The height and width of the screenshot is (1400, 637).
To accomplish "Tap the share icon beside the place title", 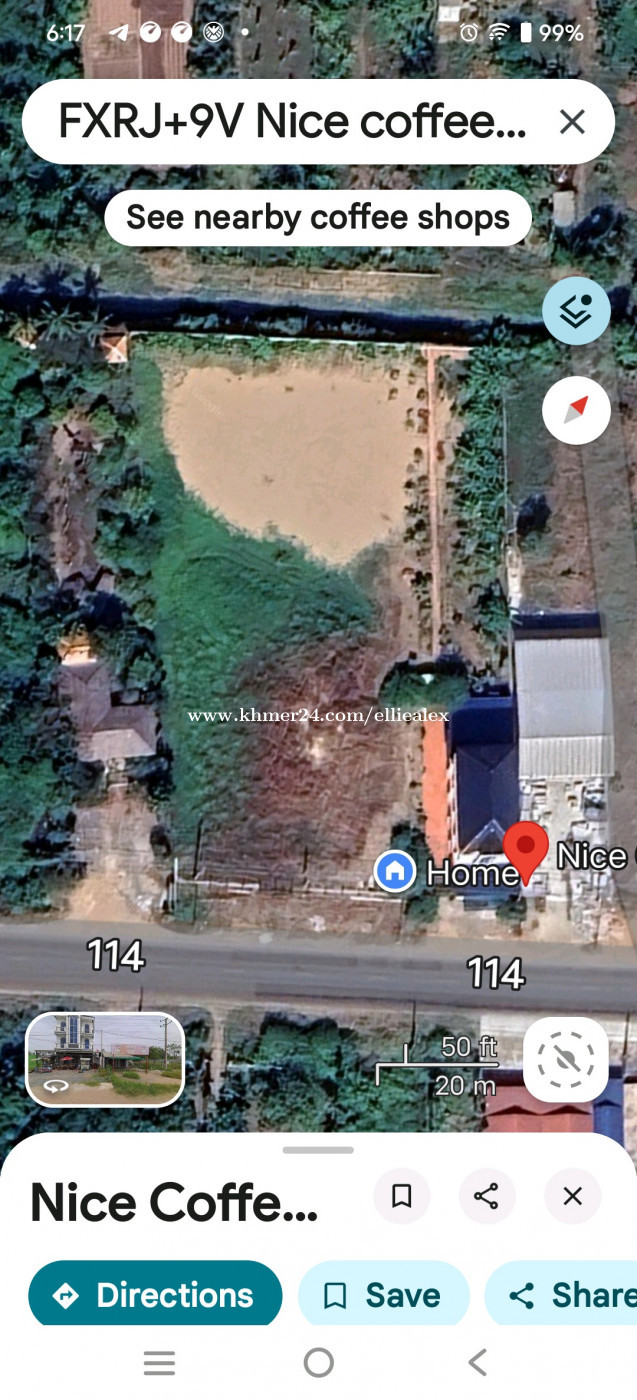I will click(x=487, y=1196).
